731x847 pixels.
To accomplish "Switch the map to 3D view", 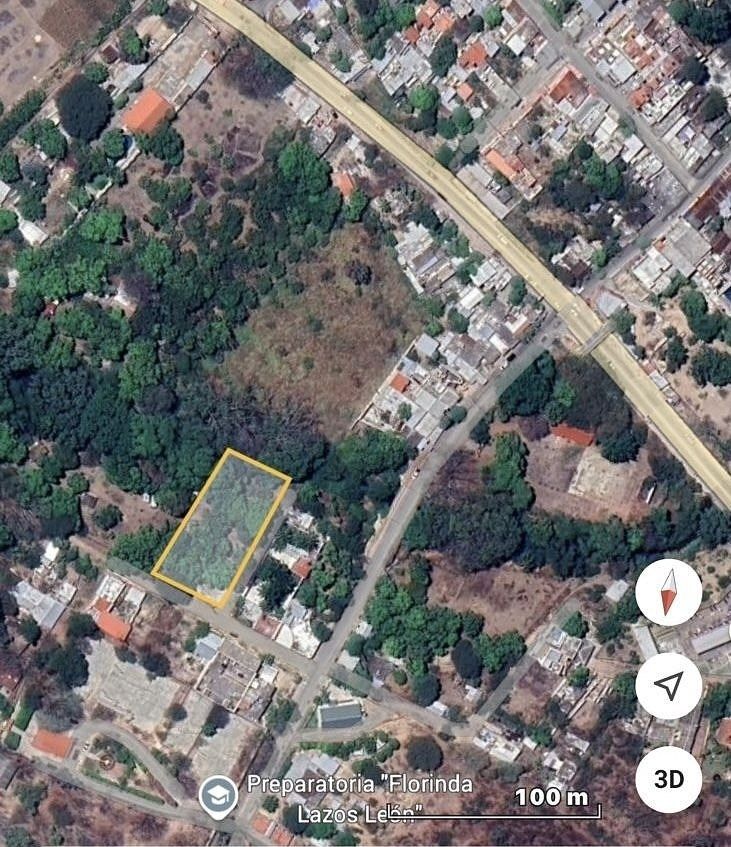I will [x=668, y=778].
